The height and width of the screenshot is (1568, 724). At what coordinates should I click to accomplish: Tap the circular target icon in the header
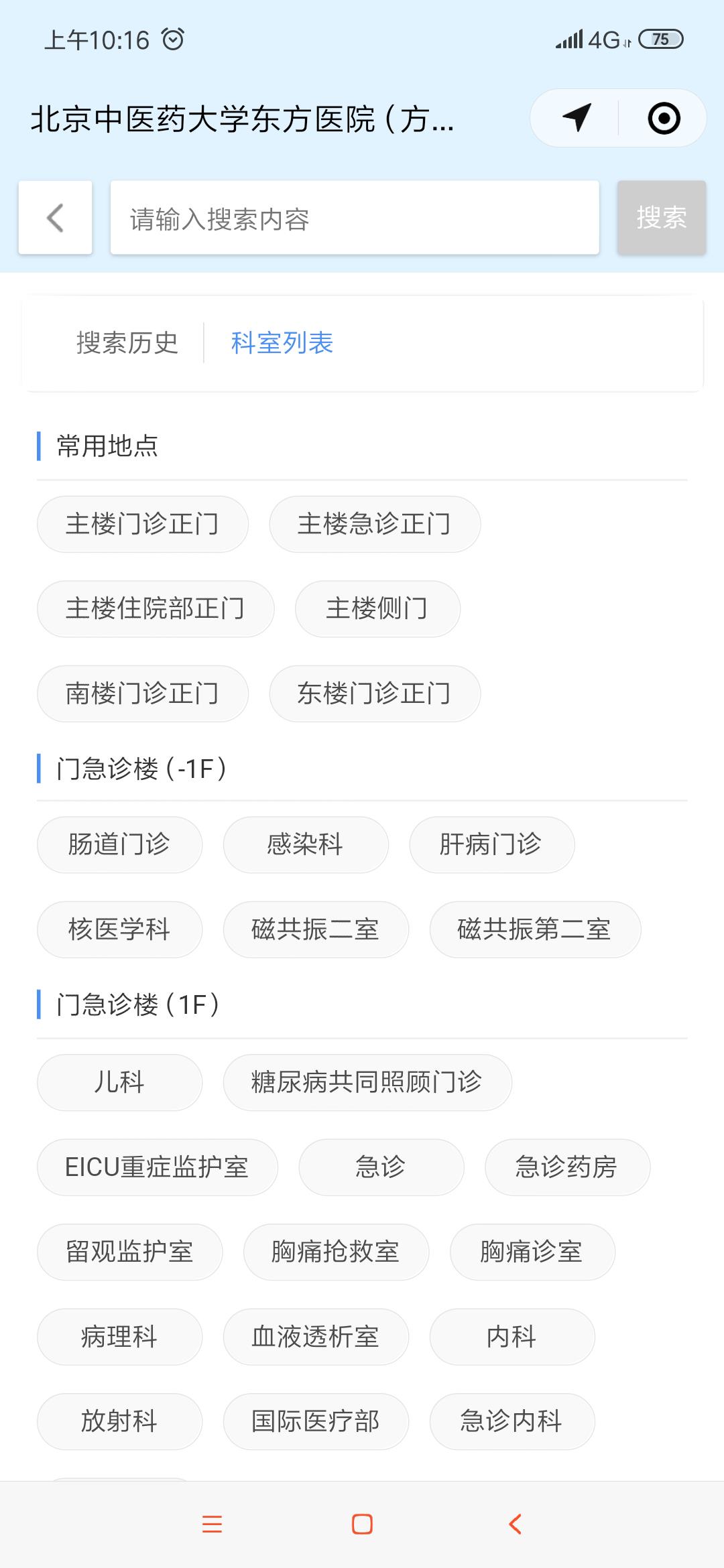tap(664, 119)
